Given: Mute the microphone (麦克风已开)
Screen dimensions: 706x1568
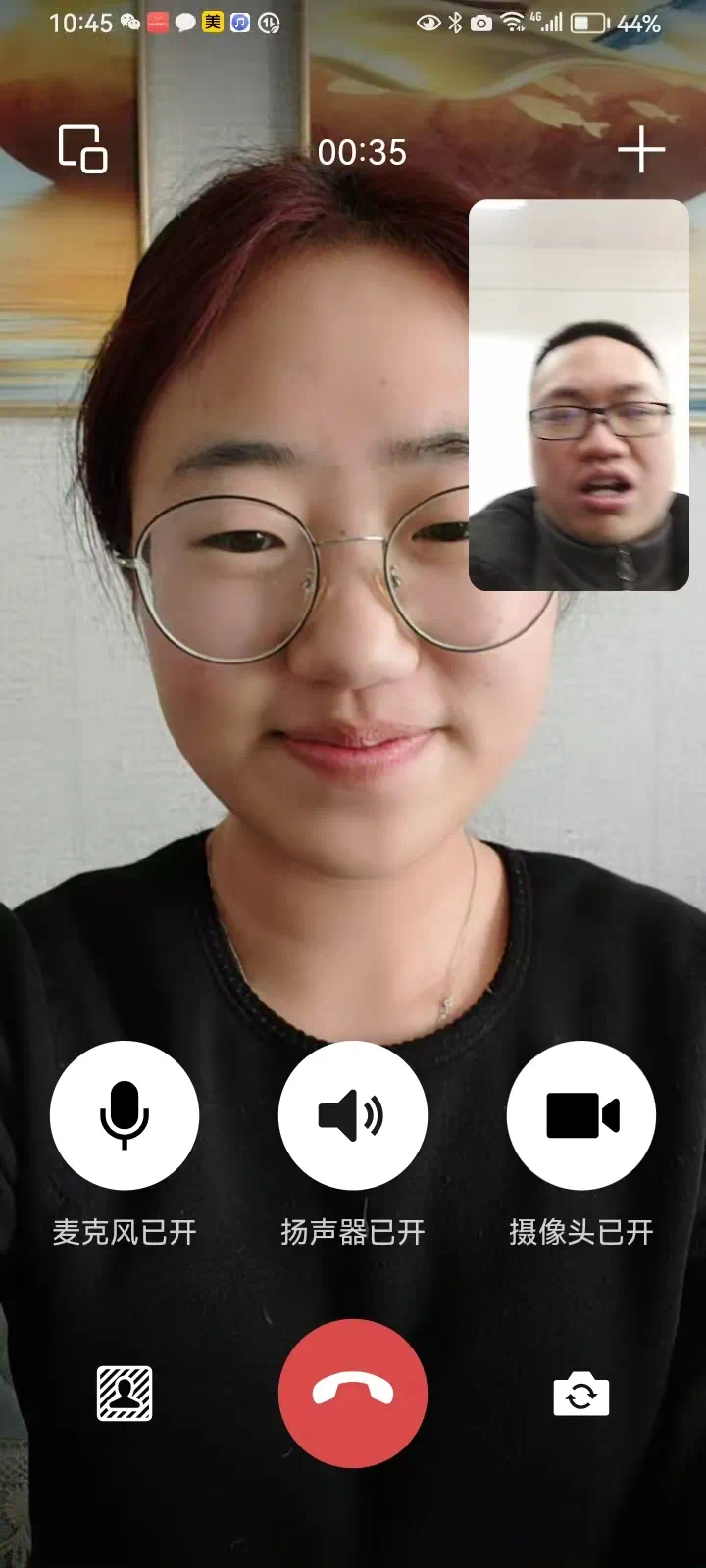Looking at the screenshot, I should tap(125, 1115).
